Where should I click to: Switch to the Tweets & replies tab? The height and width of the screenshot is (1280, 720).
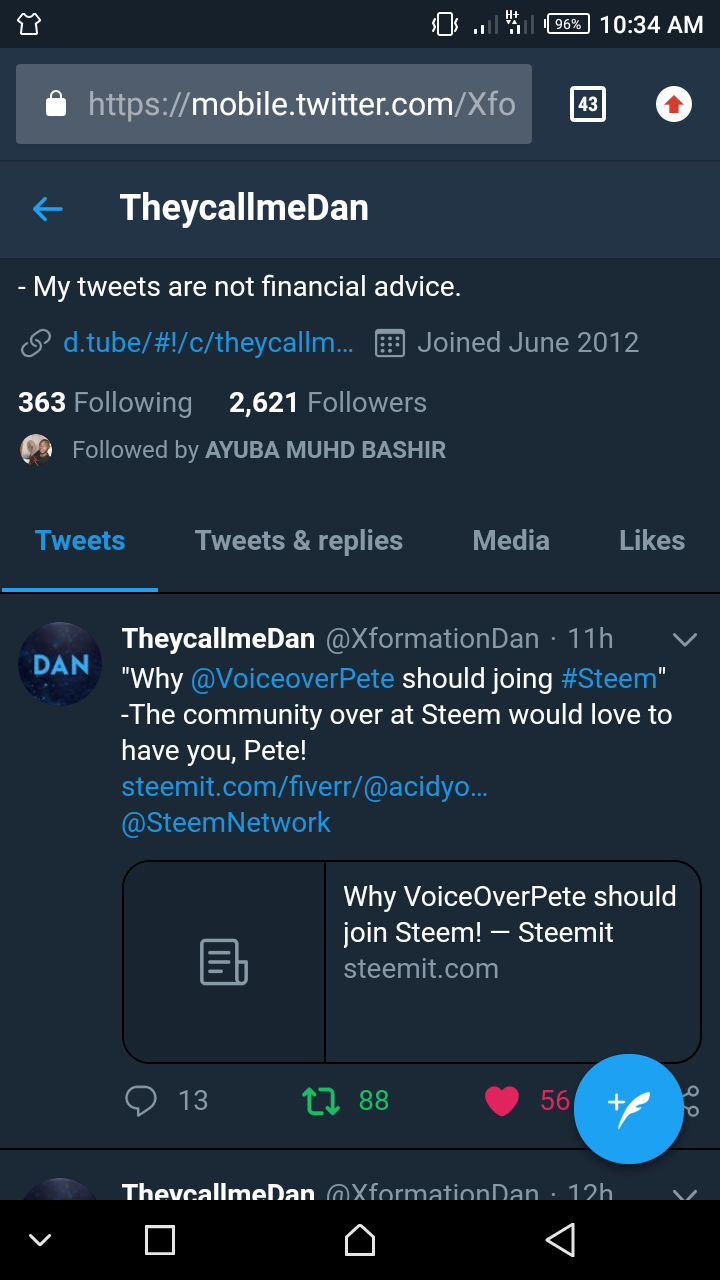299,541
